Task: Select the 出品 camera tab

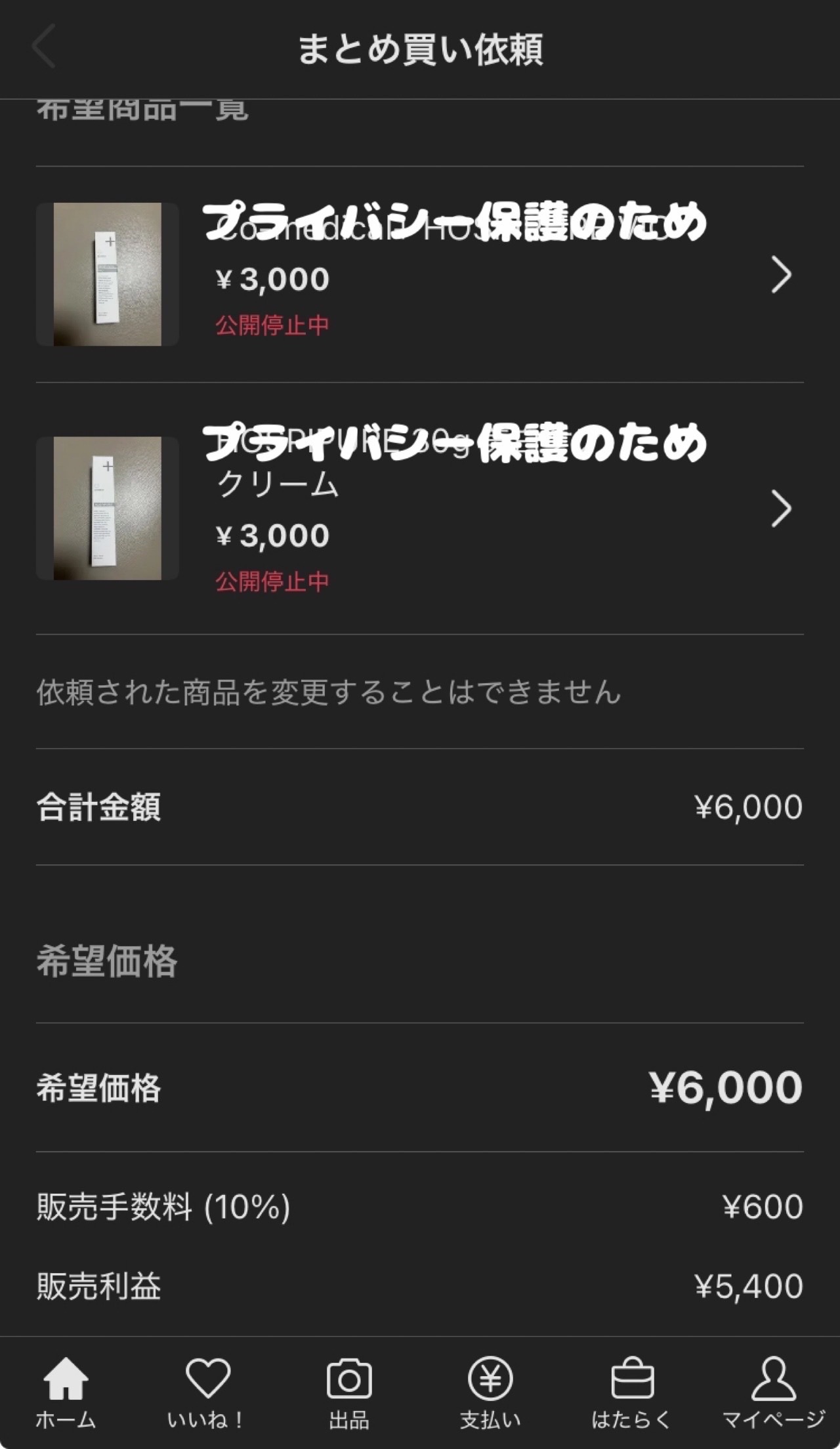Action: coord(349,1391)
